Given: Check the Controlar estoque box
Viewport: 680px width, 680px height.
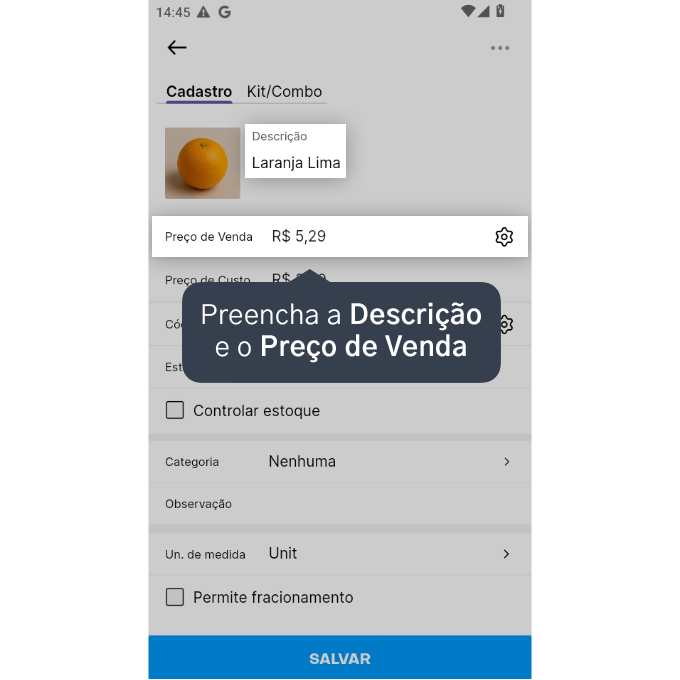Looking at the screenshot, I should [175, 410].
